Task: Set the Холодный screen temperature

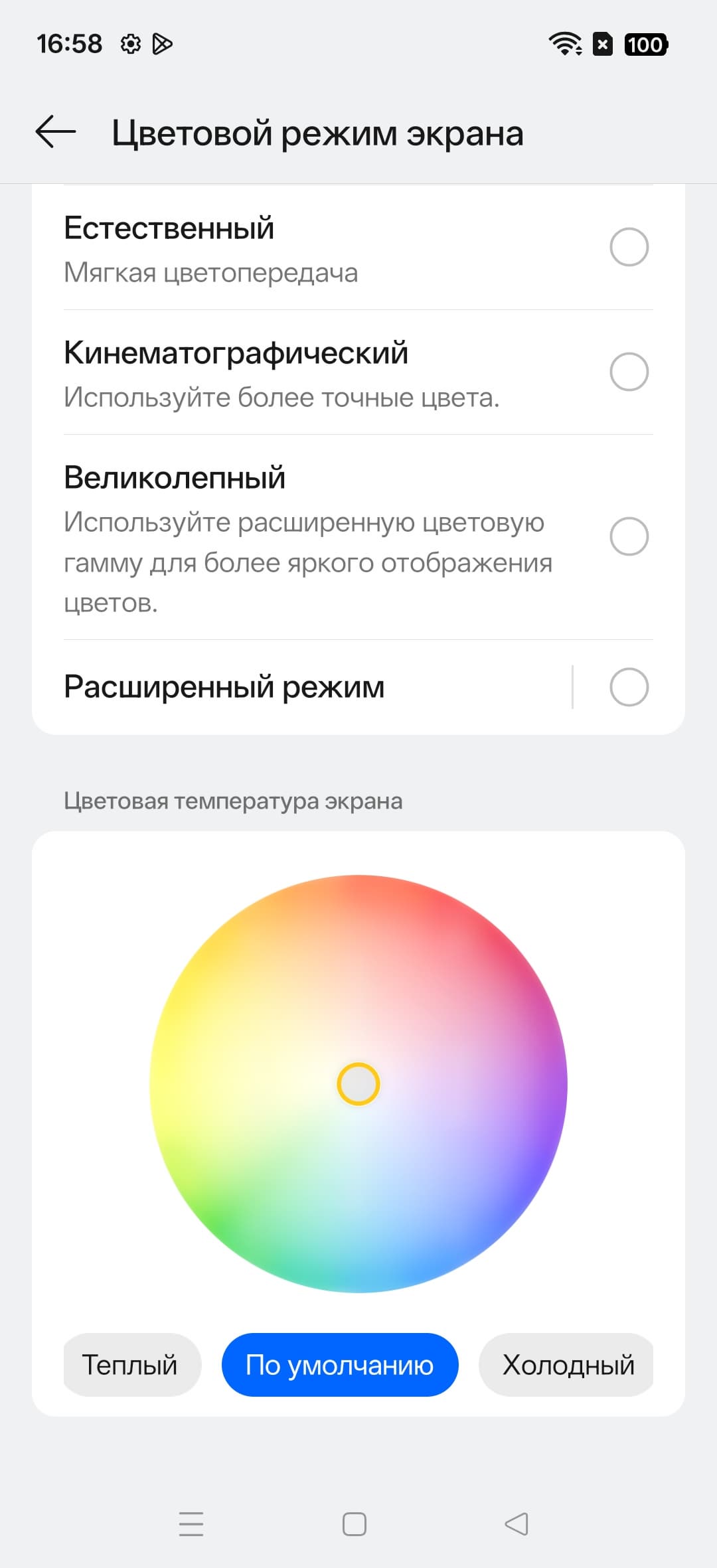Action: coord(566,1365)
